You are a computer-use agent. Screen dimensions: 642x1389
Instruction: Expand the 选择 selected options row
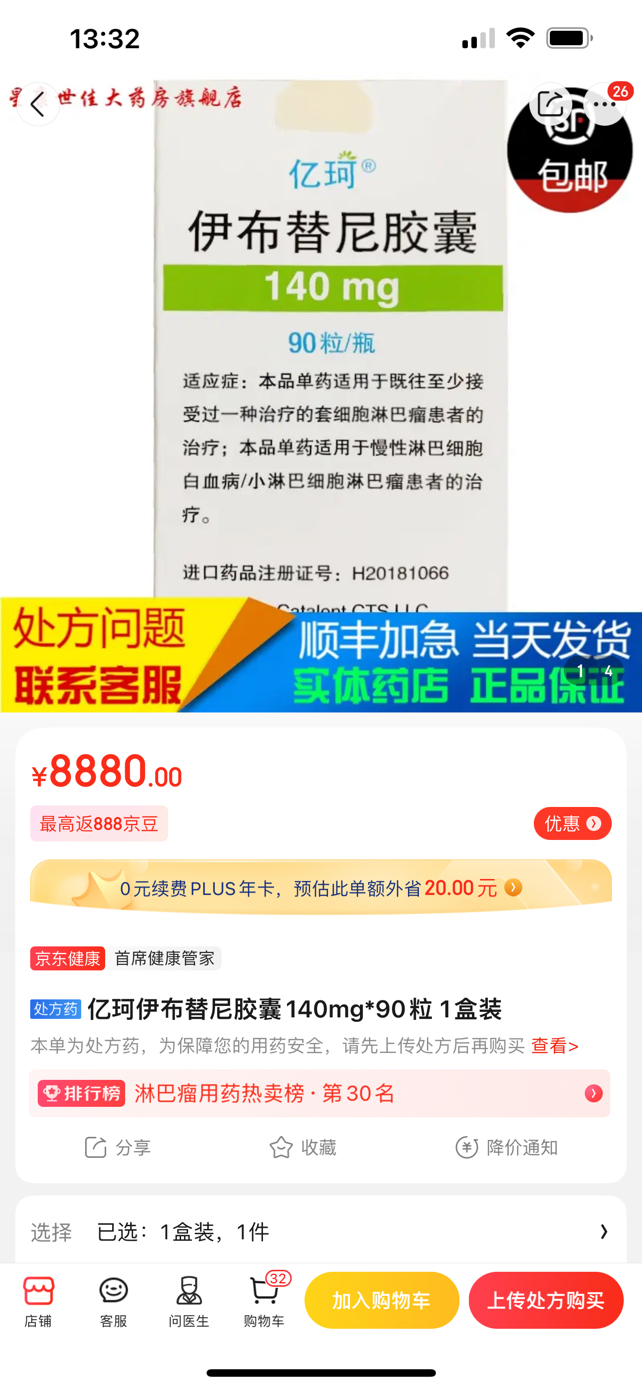320,1232
